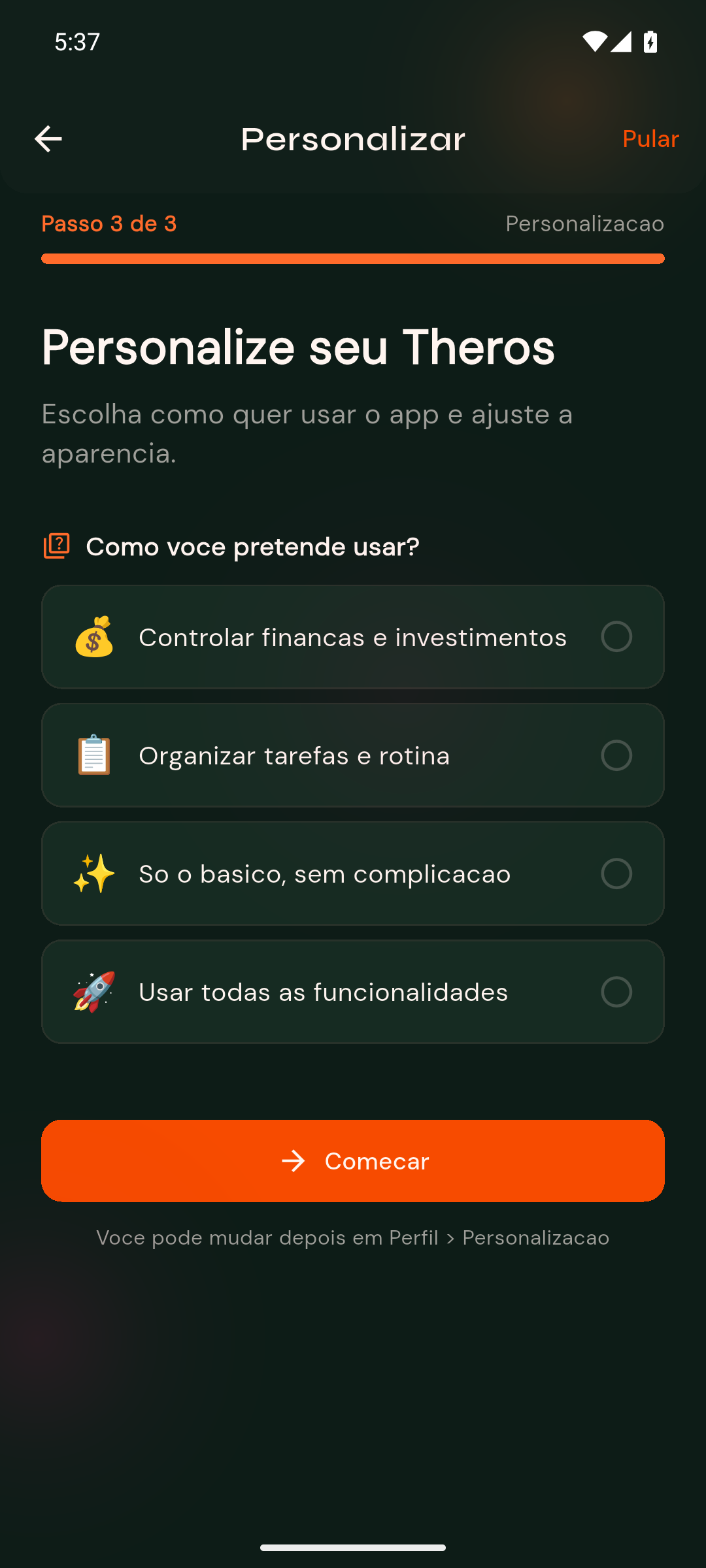
Task: Click the battery charging status icon
Action: pos(652,42)
